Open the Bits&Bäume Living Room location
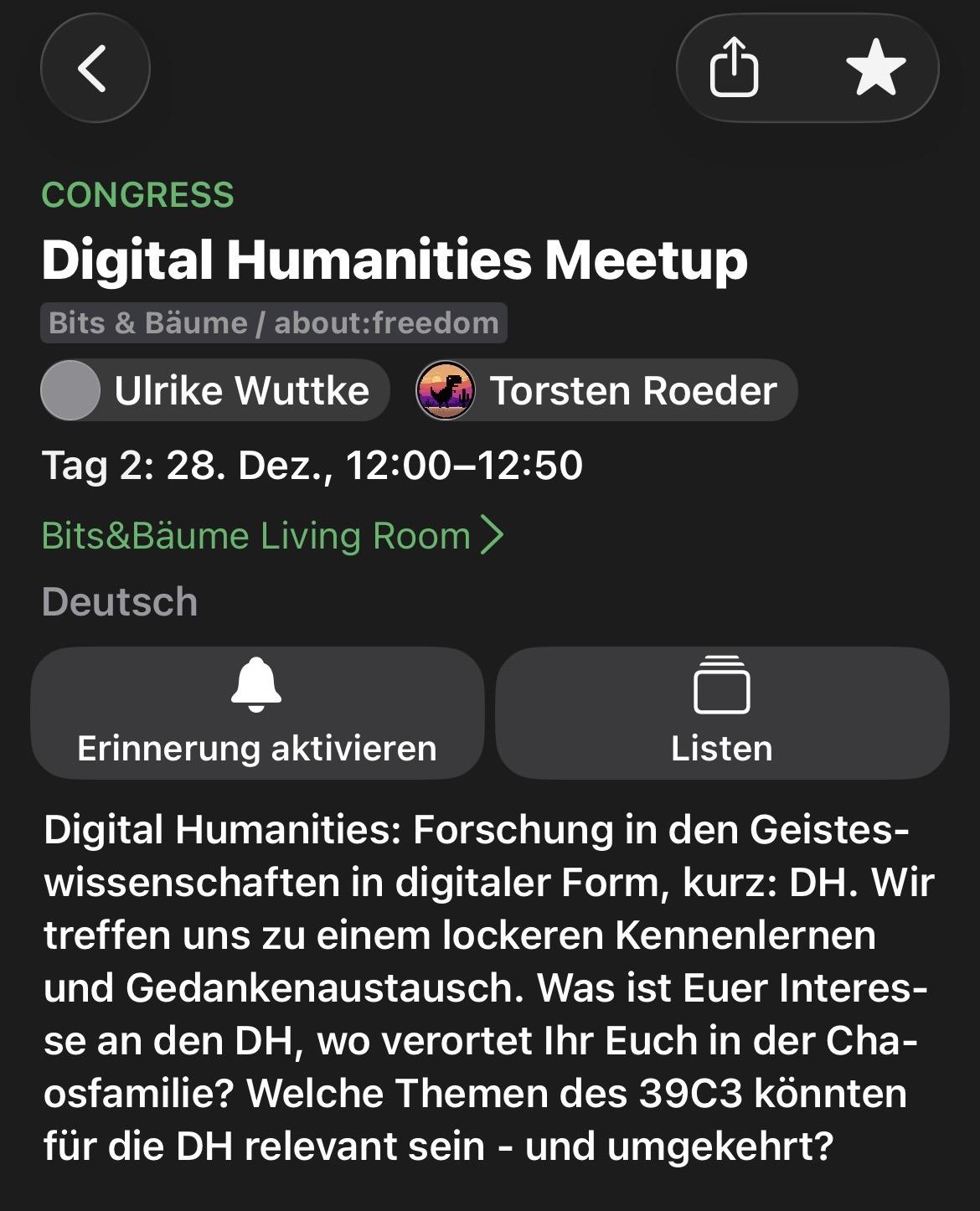Viewport: 980px width, 1211px height. [x=272, y=536]
